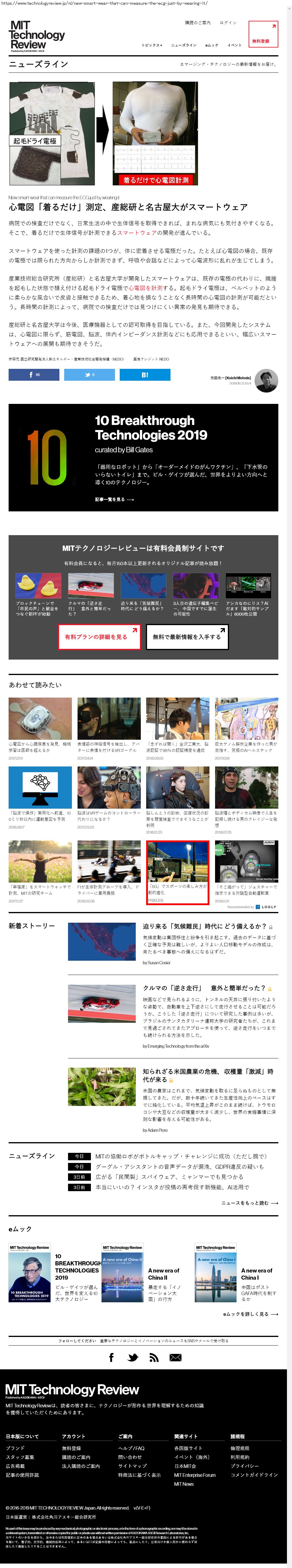Tap 無料で最新情報を入手する
Image resolution: width=292 pixels, height=1568 pixels.
point(187,637)
